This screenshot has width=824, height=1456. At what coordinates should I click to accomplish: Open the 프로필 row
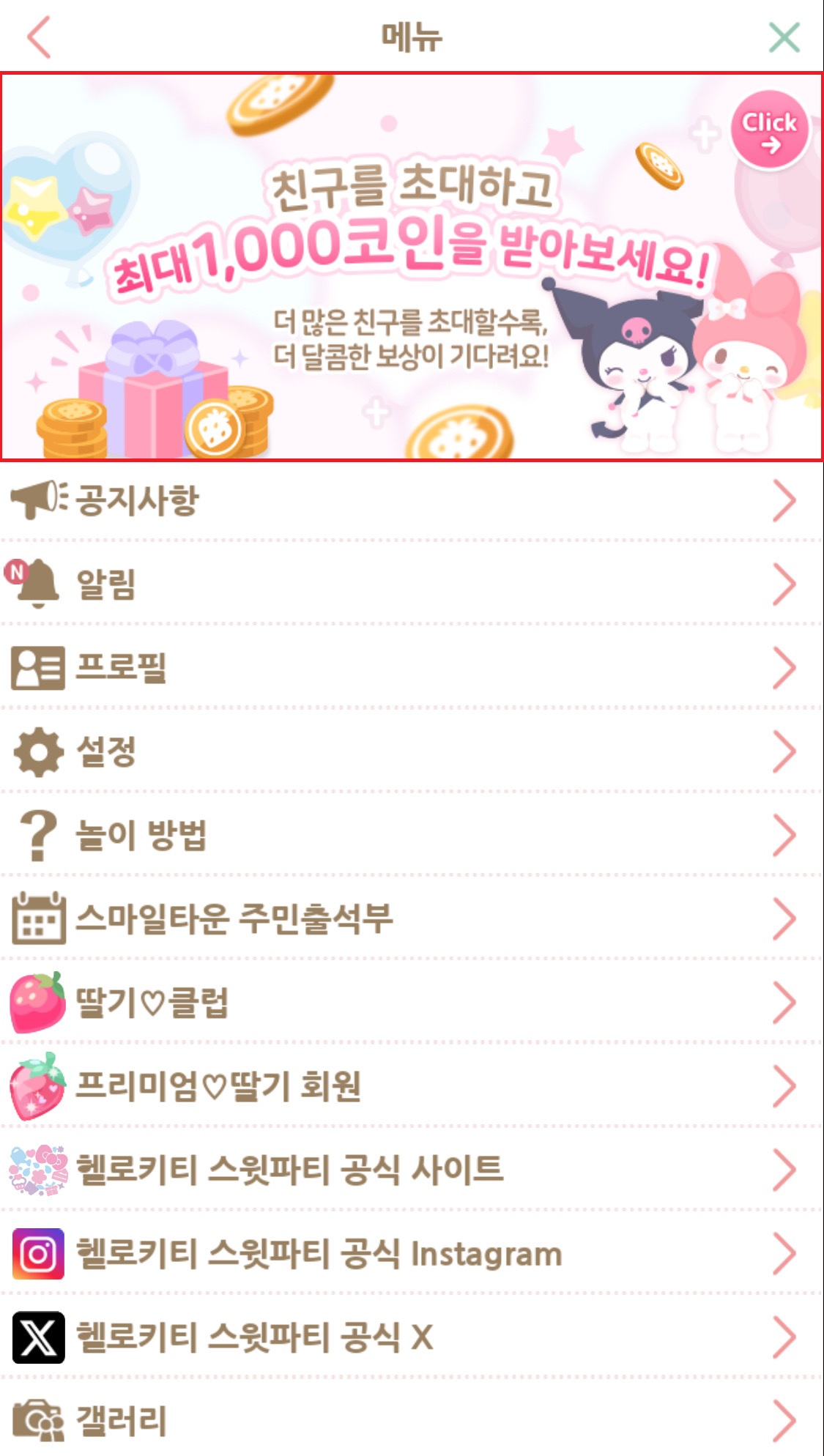412,668
